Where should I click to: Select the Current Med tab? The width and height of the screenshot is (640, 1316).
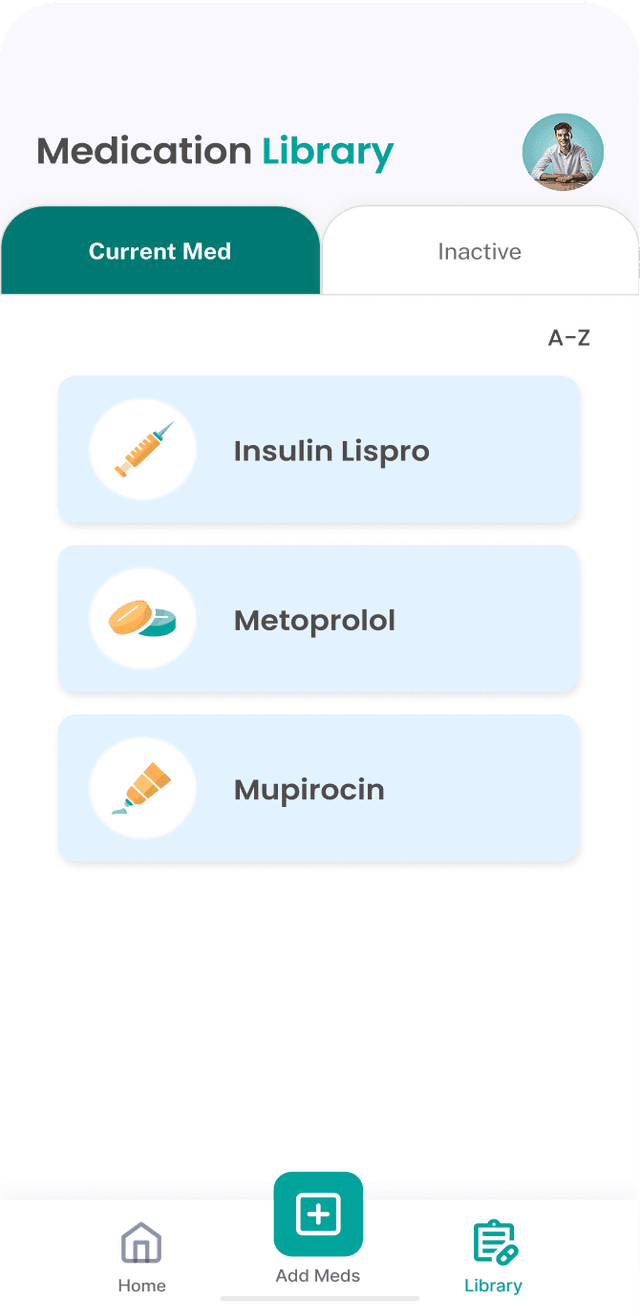click(160, 251)
